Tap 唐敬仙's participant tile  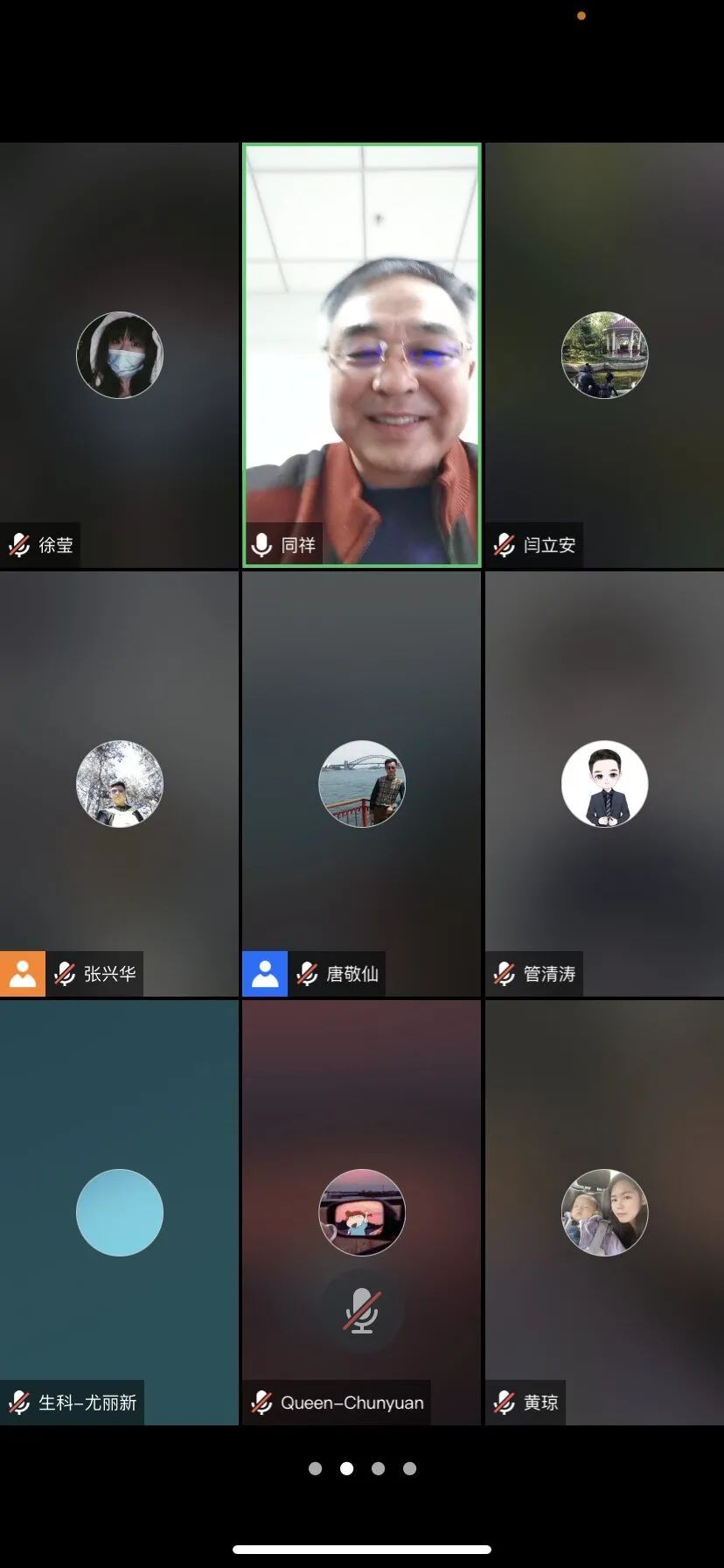coord(362,784)
